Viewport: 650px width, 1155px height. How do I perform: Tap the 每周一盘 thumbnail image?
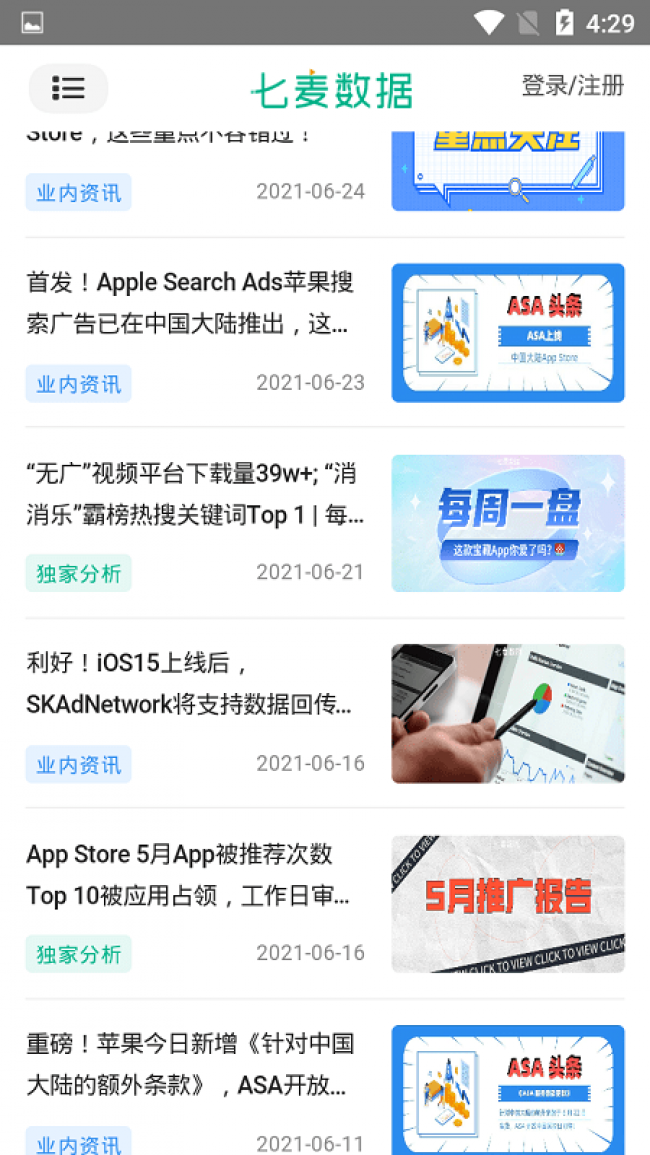point(508,523)
